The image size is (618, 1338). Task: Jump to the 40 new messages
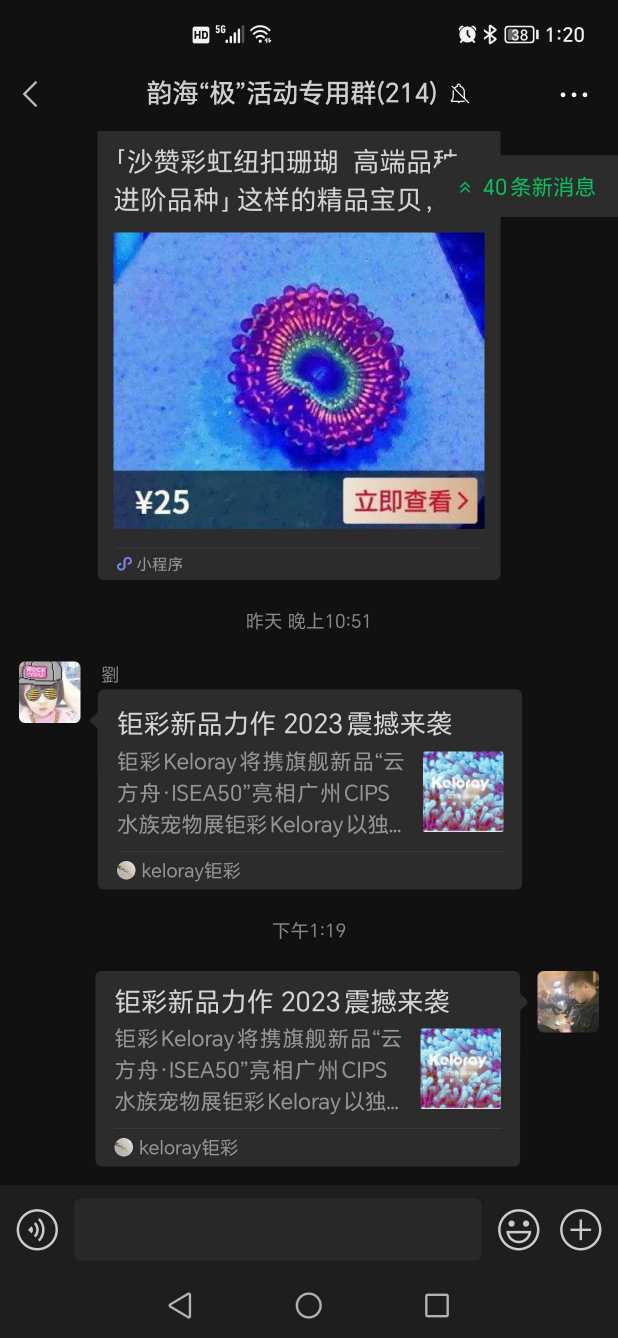[528, 187]
